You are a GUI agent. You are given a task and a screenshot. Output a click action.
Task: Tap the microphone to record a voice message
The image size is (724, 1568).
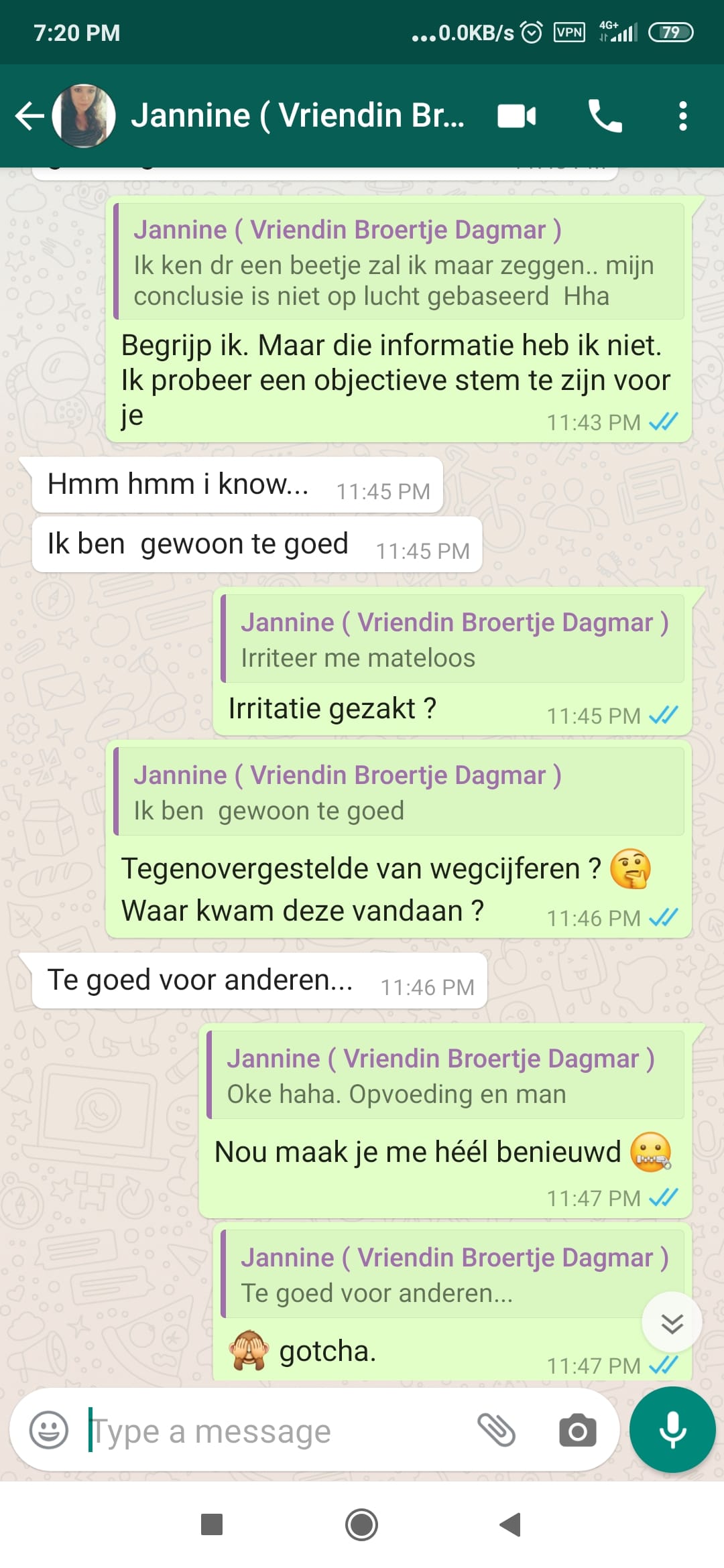672,1430
